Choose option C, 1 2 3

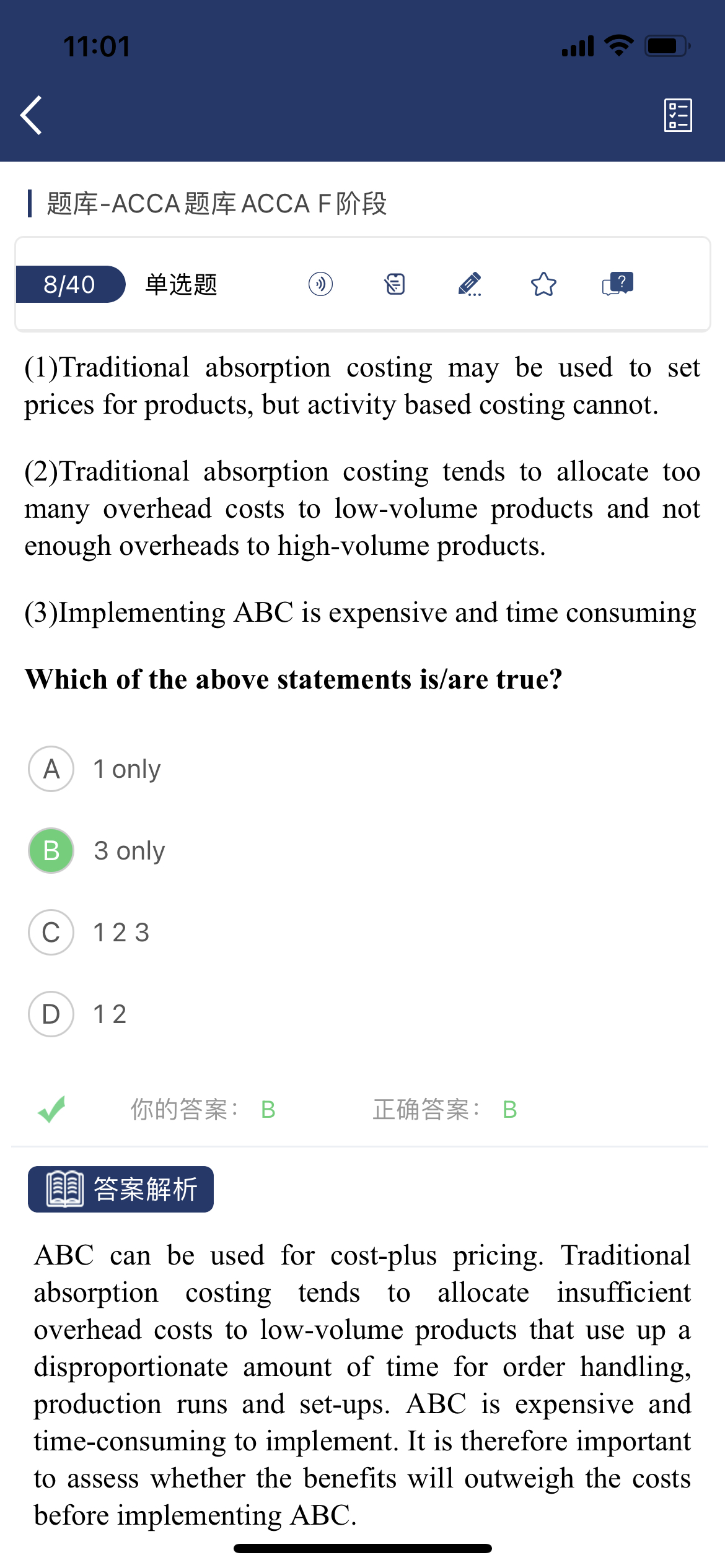coord(51,932)
